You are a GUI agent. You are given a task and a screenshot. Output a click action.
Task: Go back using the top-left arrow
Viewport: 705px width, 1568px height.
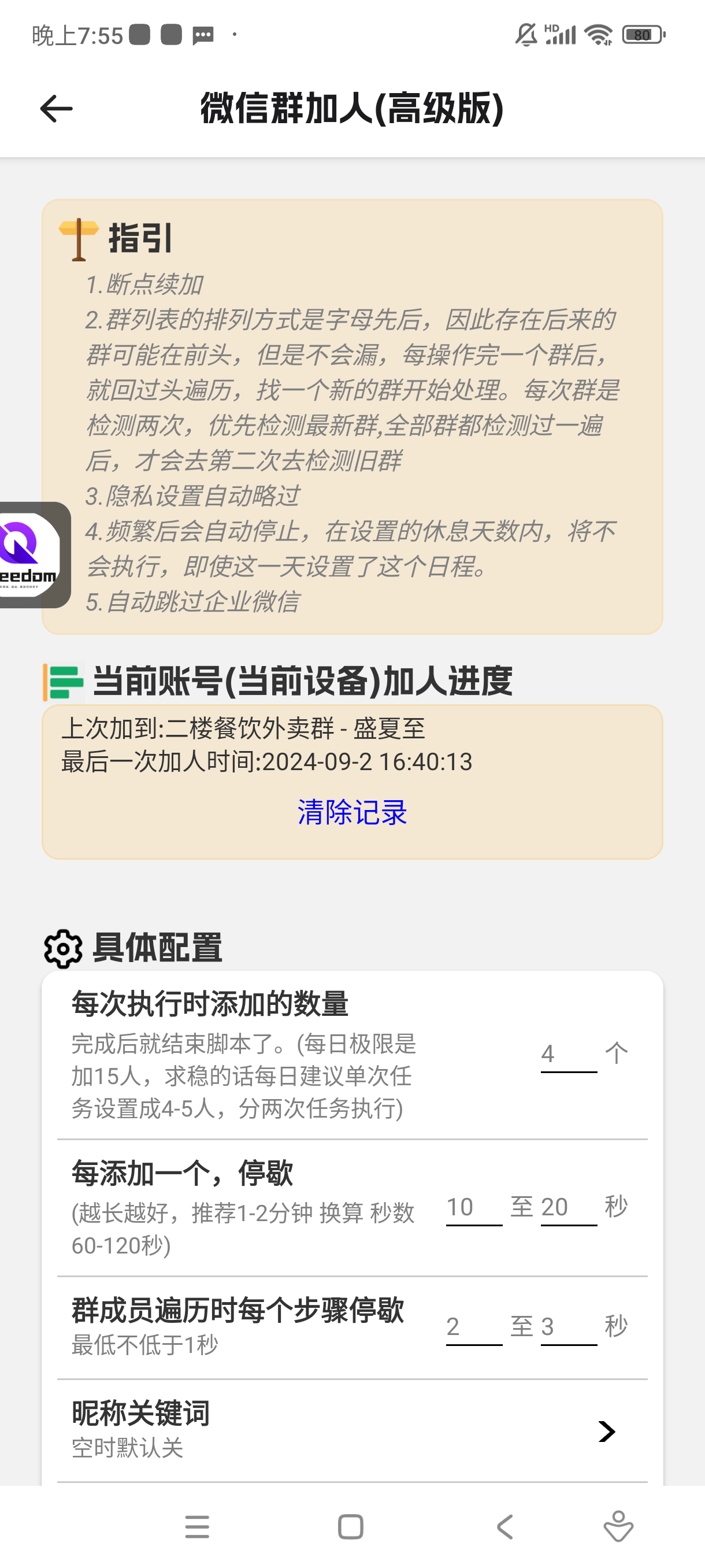(x=56, y=109)
